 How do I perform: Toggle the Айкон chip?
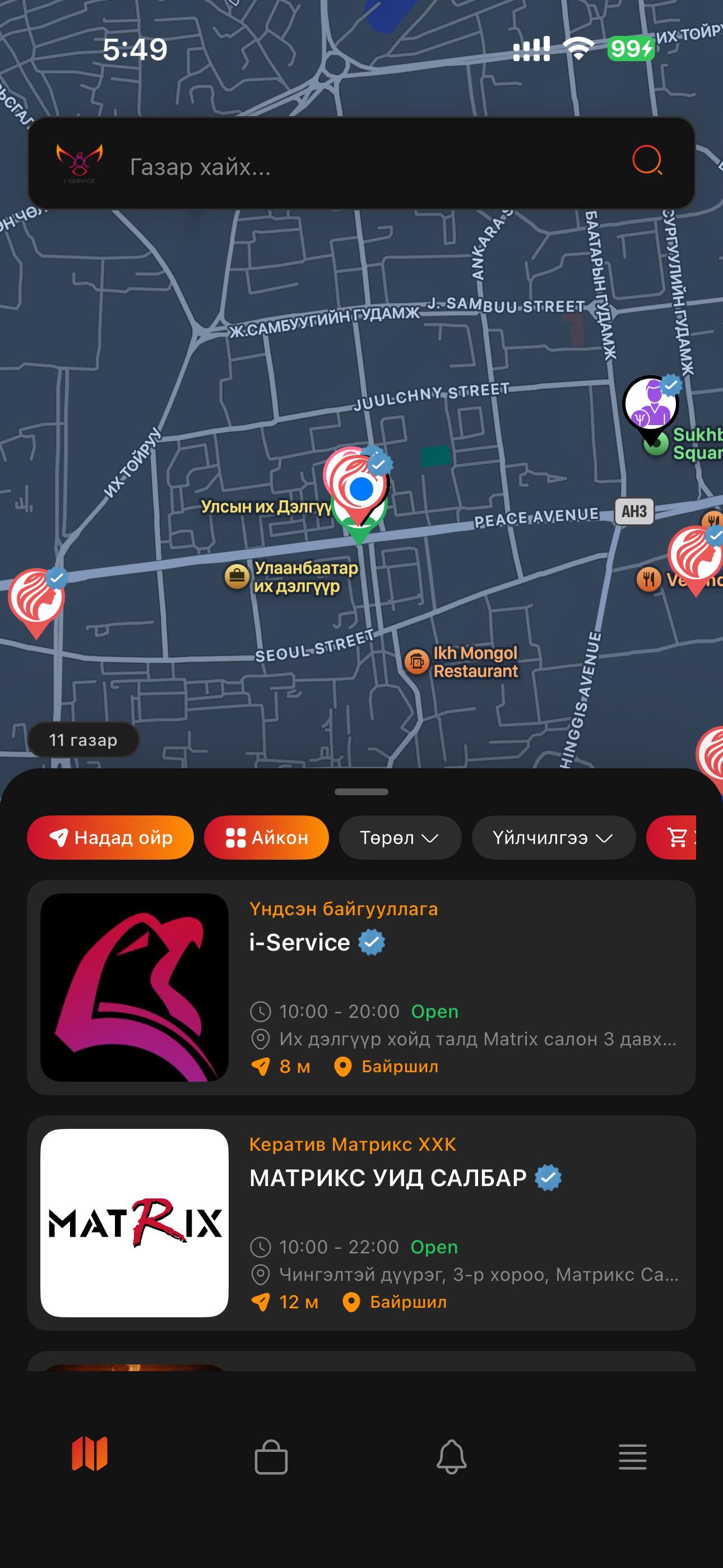[x=266, y=838]
